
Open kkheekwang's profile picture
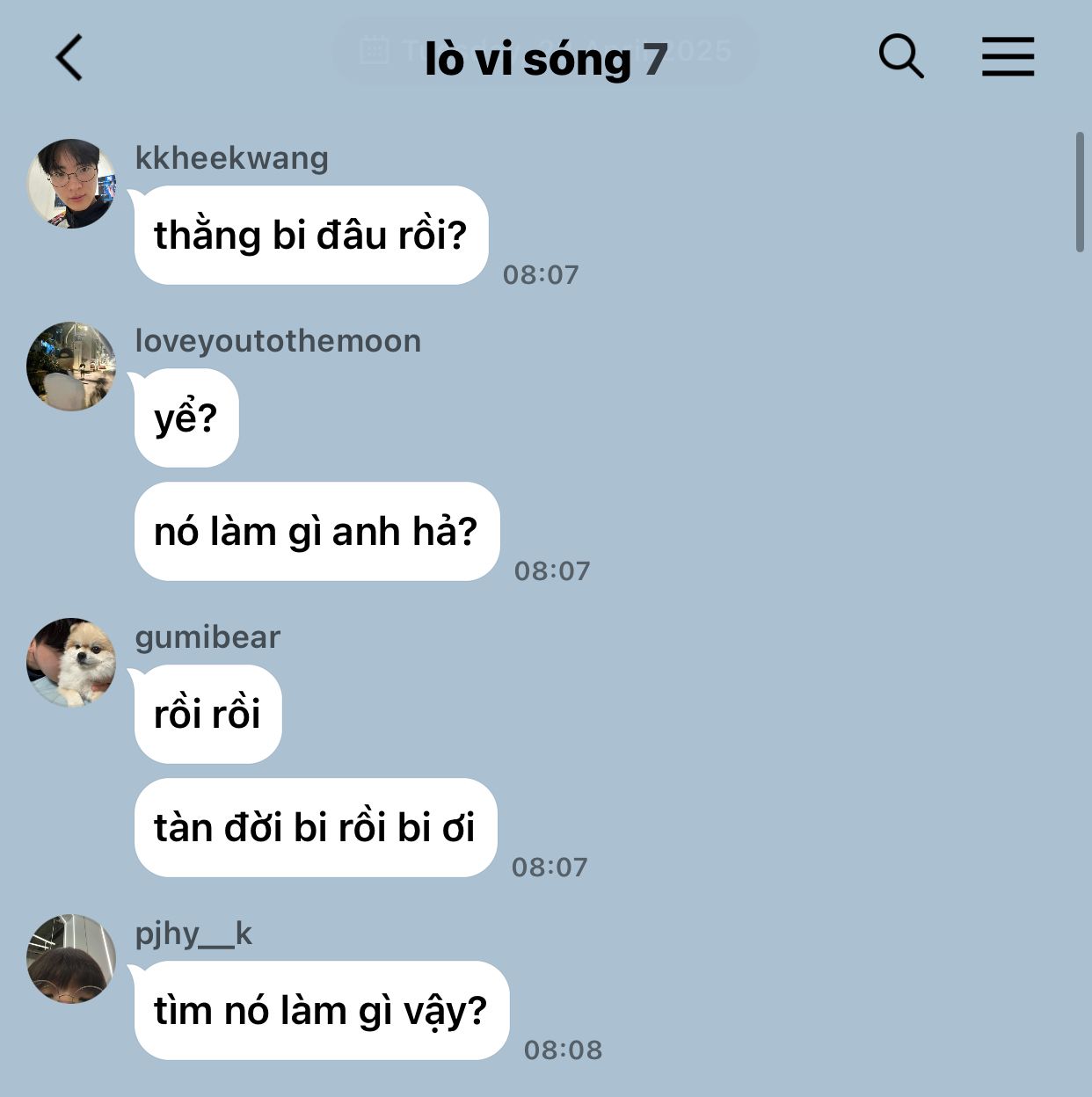71,183
